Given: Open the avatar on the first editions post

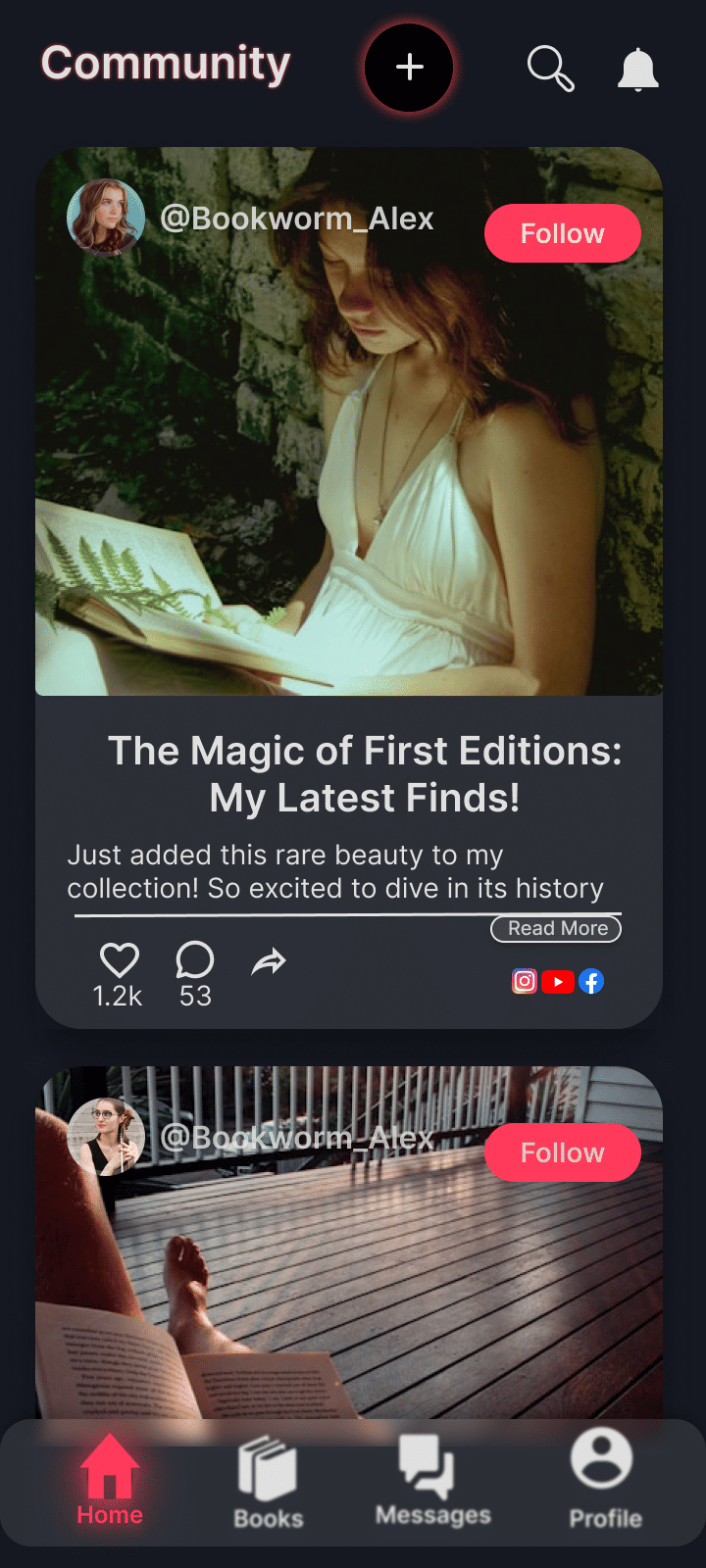Looking at the screenshot, I should coord(106,218).
